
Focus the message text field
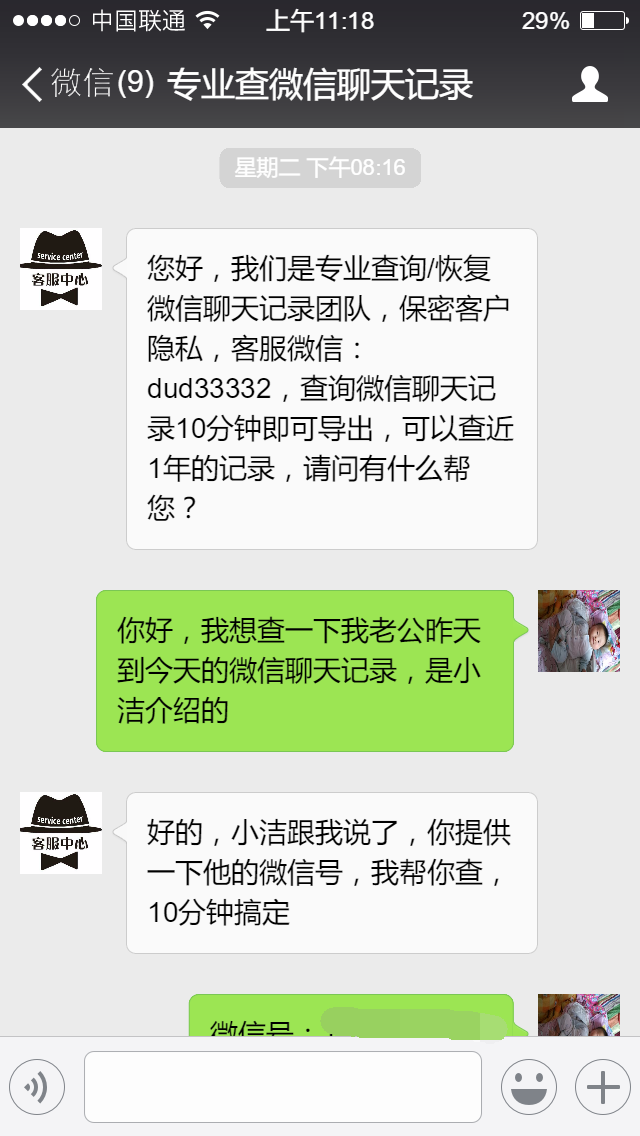coord(283,1087)
